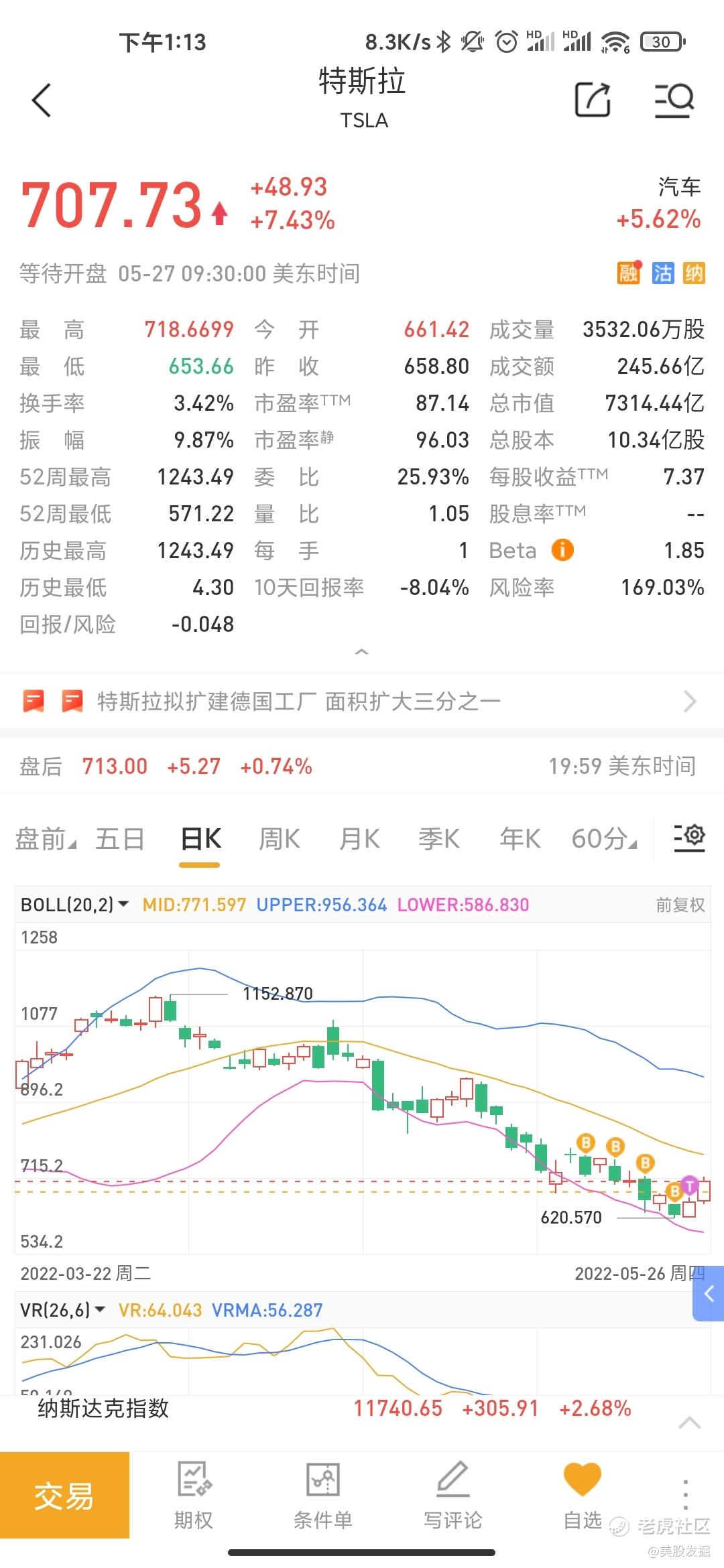Switch to the 五日 chart tab
The height and width of the screenshot is (1568, 724).
[x=120, y=839]
